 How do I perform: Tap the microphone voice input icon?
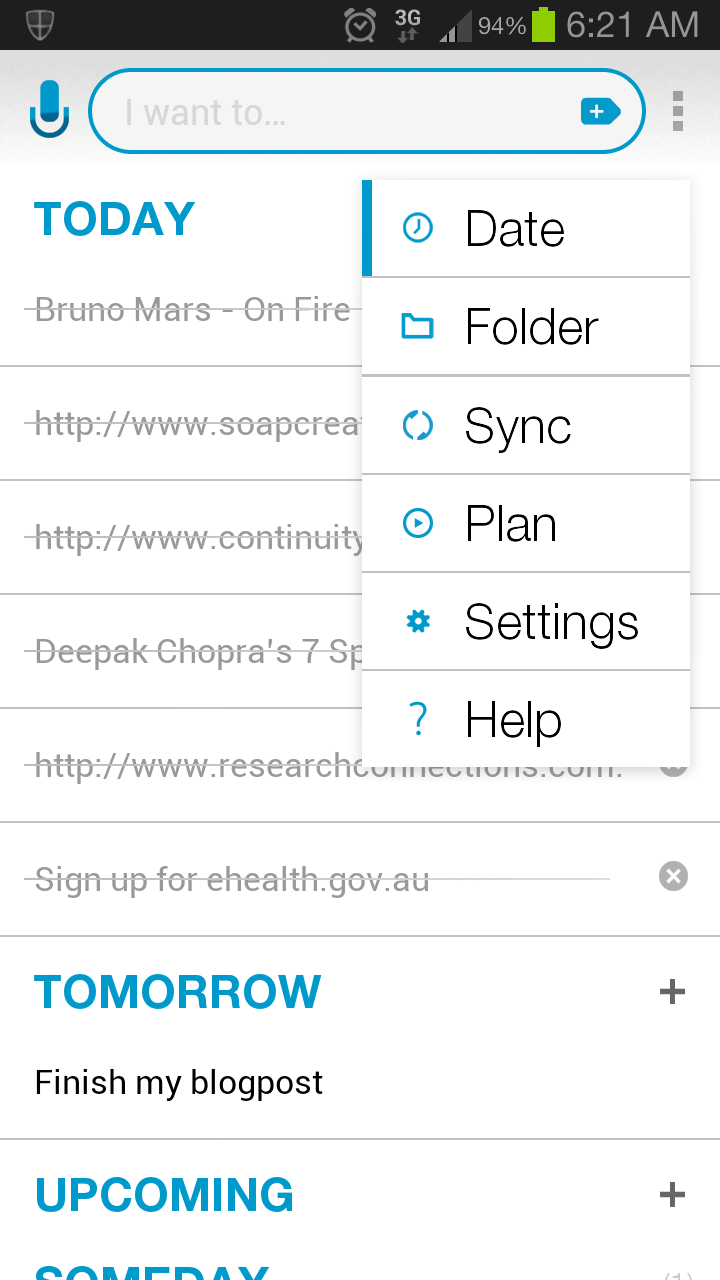point(50,109)
